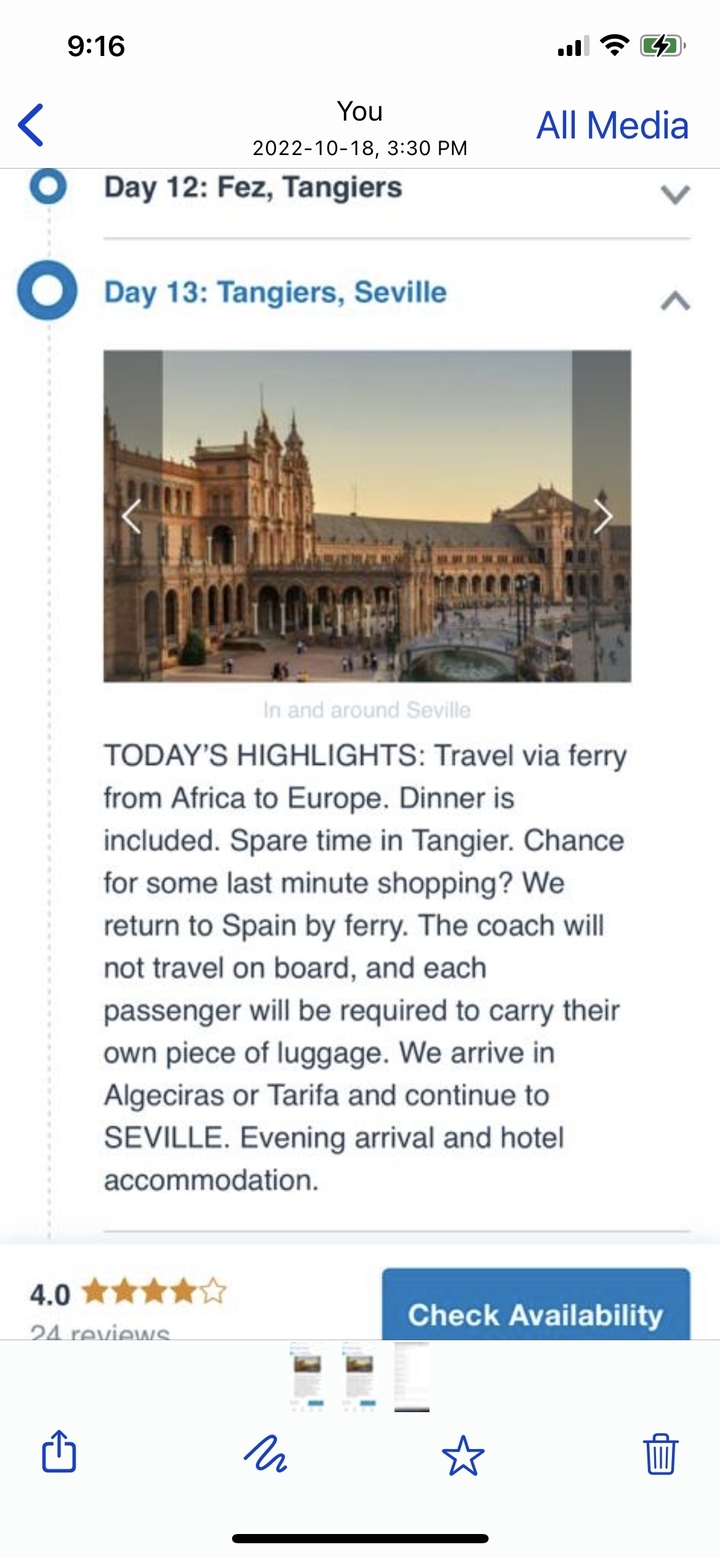This screenshot has height=1558, width=720.
Task: Tap the cellular signal bars
Action: [573, 45]
